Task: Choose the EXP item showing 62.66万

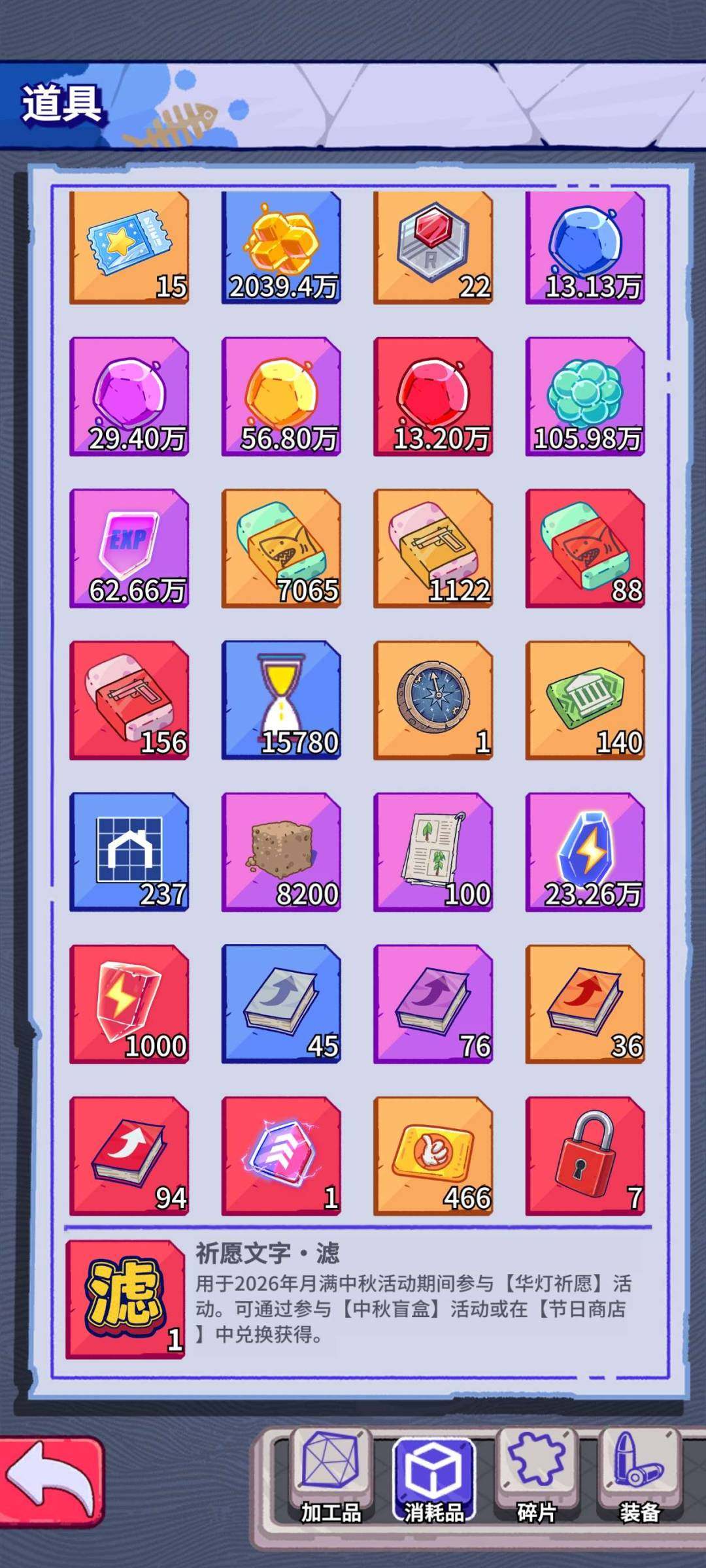Action: pos(129,548)
